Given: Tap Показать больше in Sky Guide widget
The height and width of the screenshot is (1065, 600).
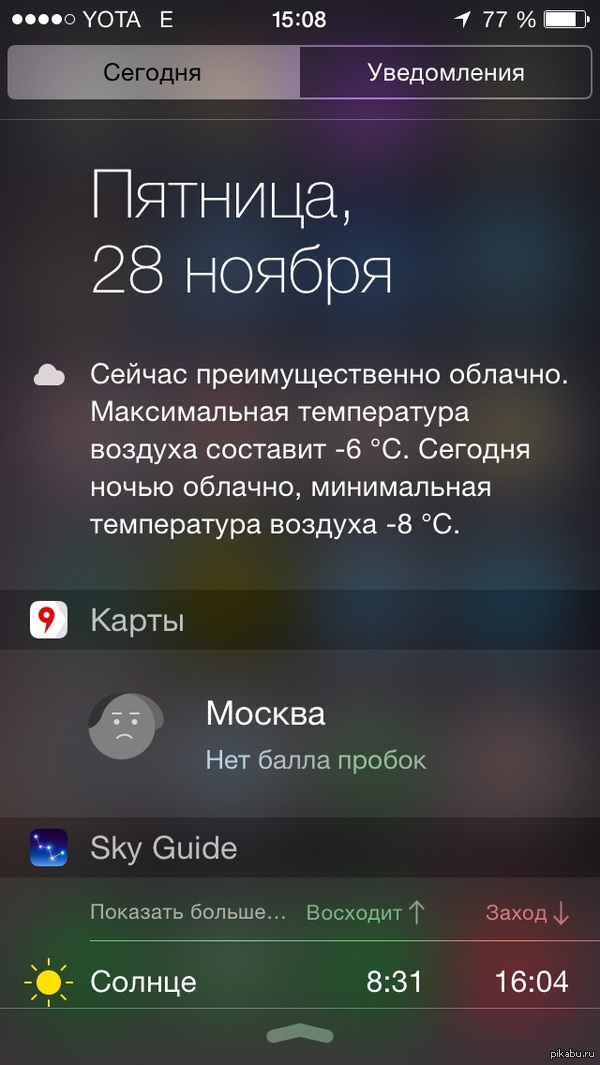Looking at the screenshot, I should click(188, 912).
